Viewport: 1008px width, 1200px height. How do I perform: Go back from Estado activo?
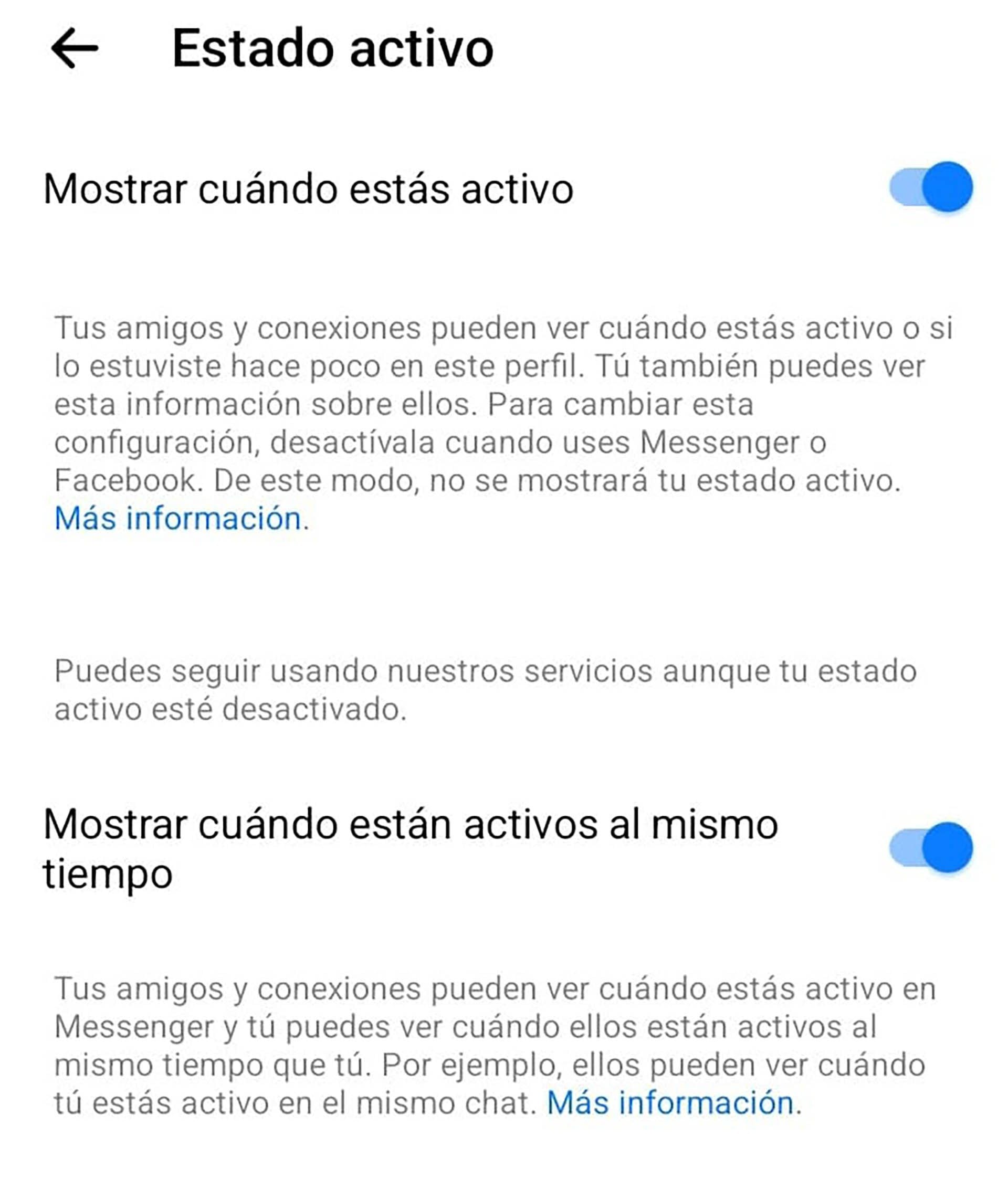[74, 48]
